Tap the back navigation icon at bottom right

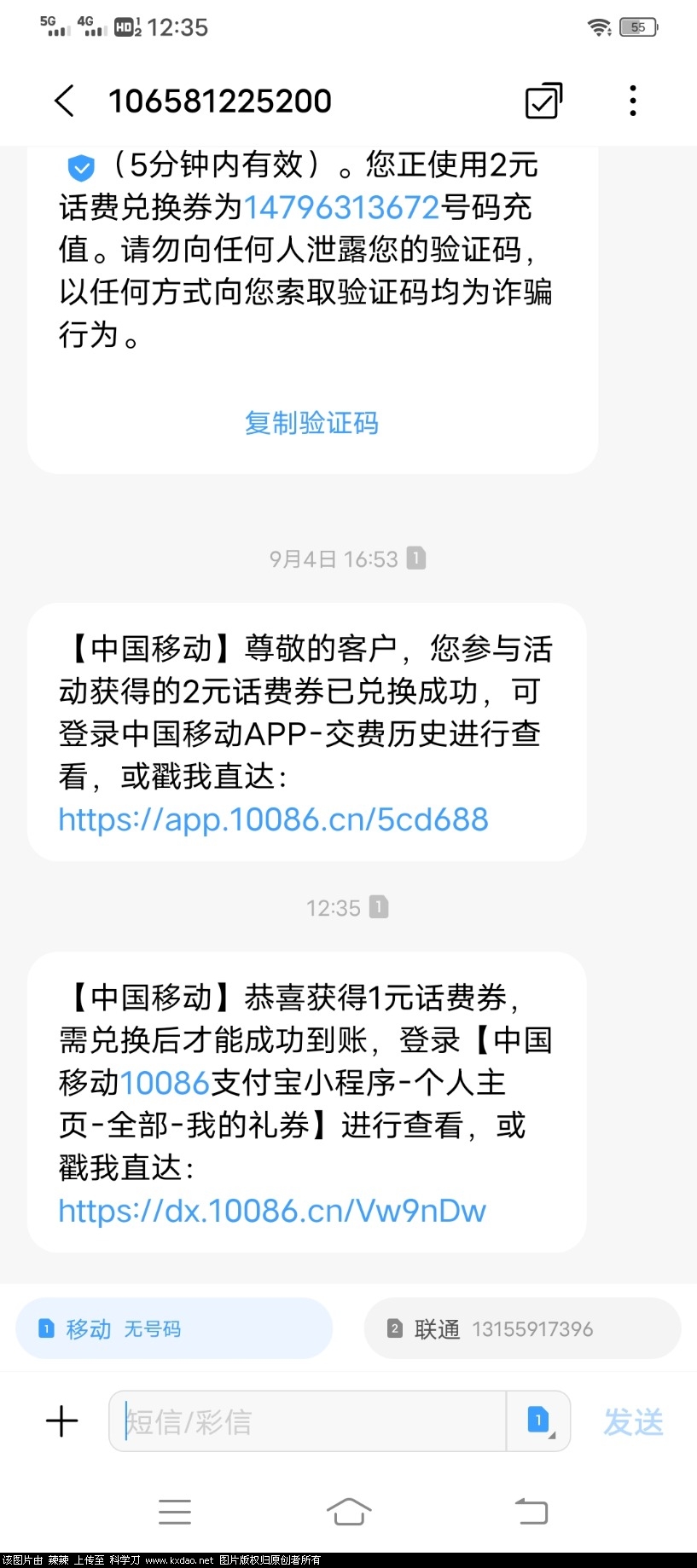531,1510
